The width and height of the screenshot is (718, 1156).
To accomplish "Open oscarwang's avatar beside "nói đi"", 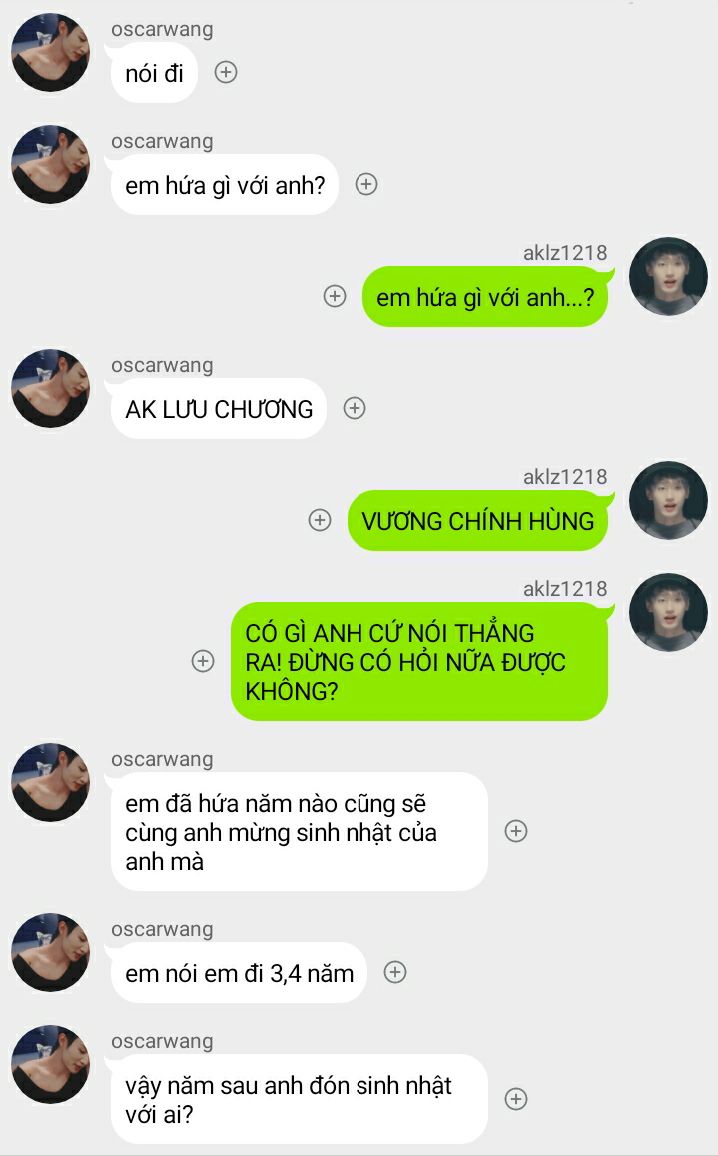I will tap(51, 53).
